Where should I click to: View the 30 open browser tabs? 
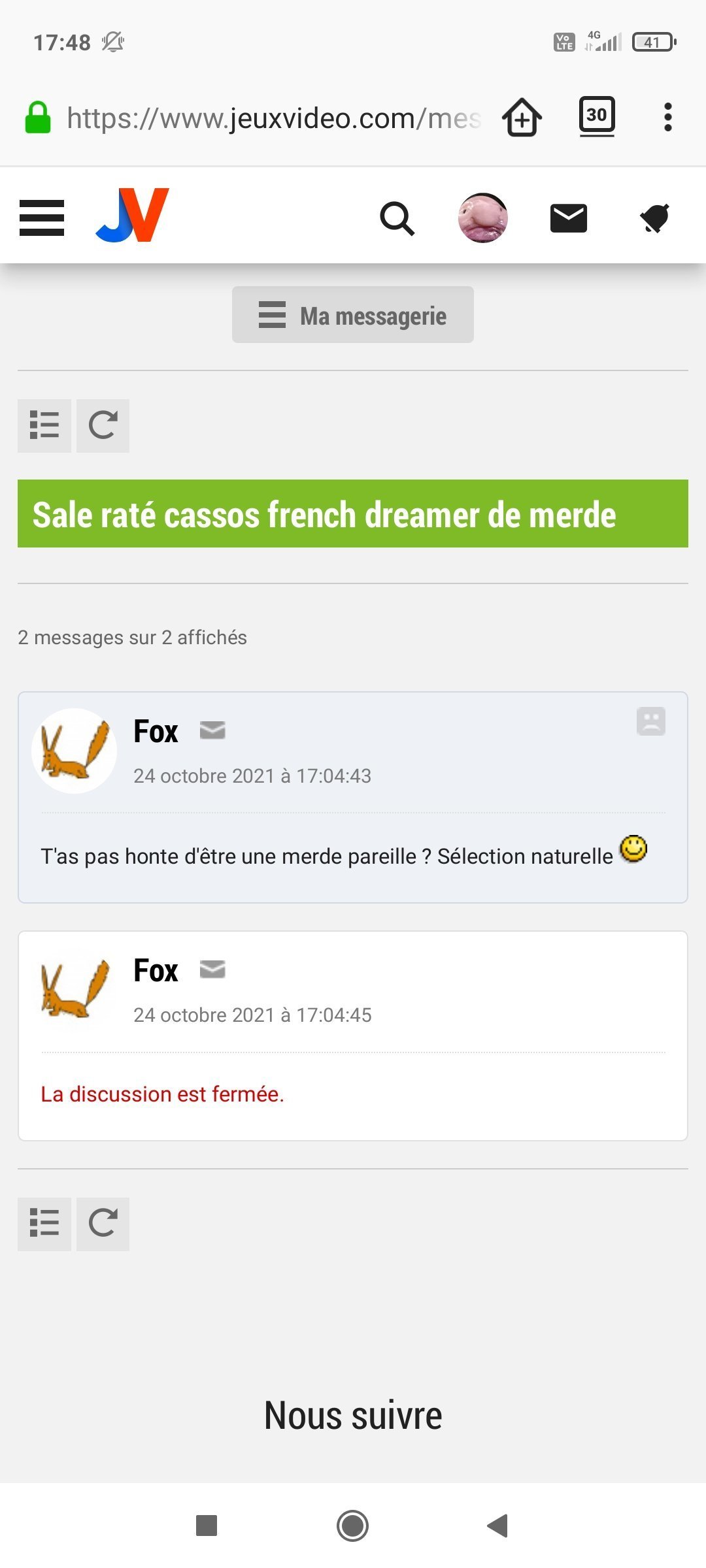[x=597, y=116]
